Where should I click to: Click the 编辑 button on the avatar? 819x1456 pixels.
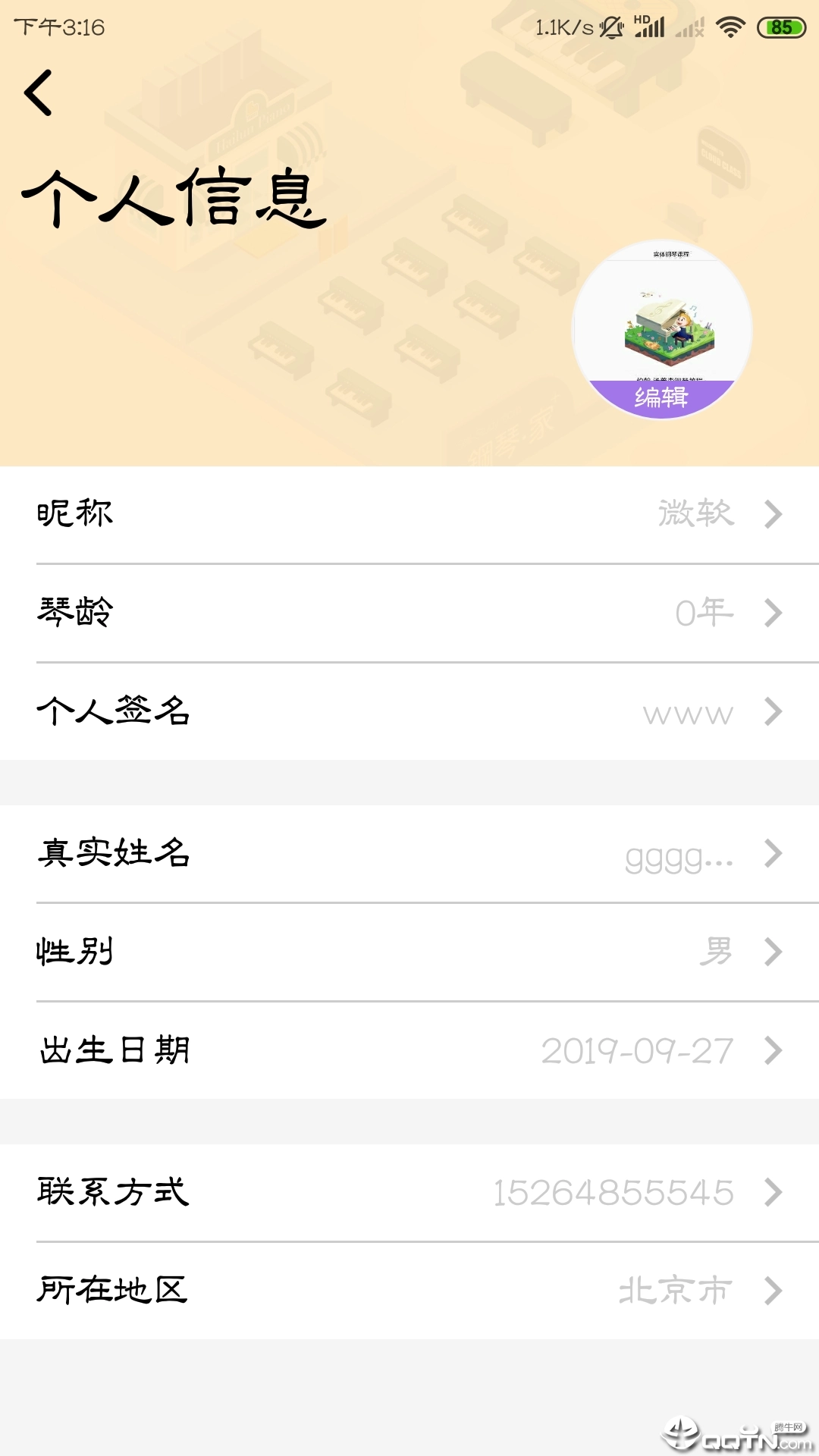tap(662, 397)
